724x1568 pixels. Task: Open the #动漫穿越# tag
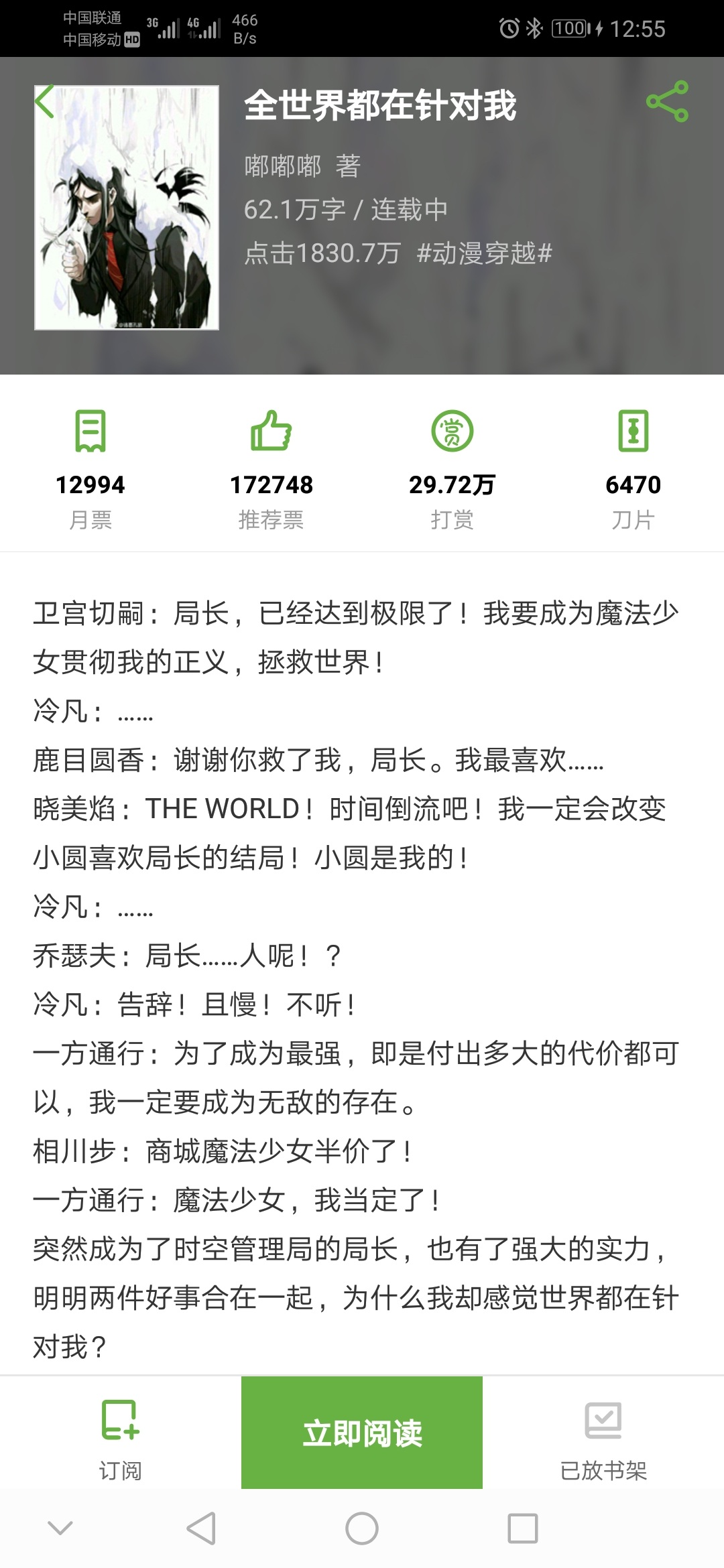coord(484,253)
